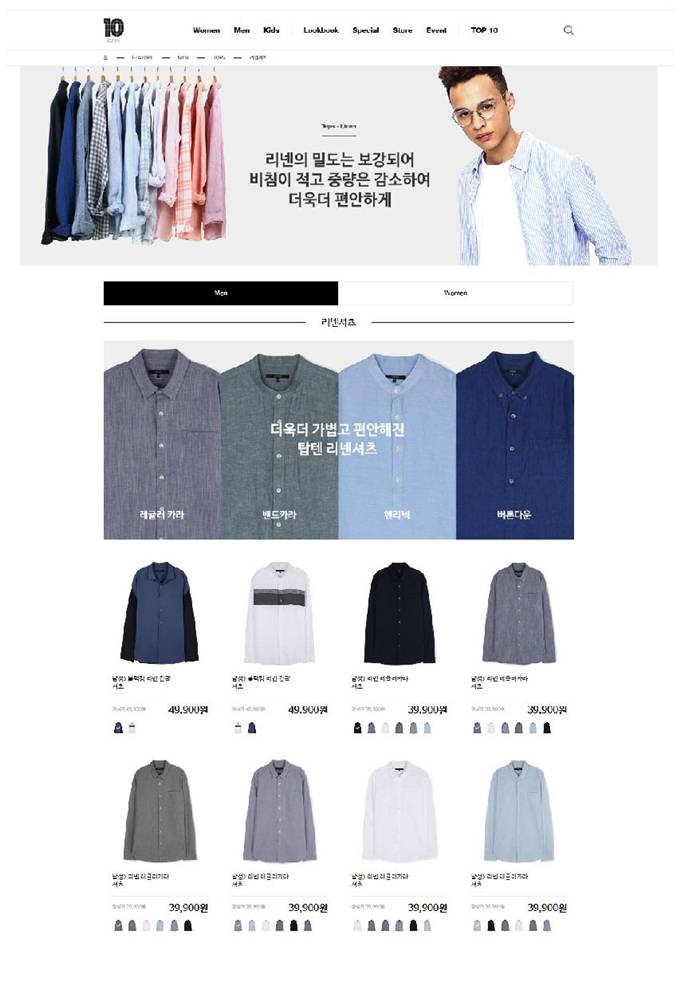The image size is (680, 989).
Task: View the solid black shirt product
Action: 399,612
